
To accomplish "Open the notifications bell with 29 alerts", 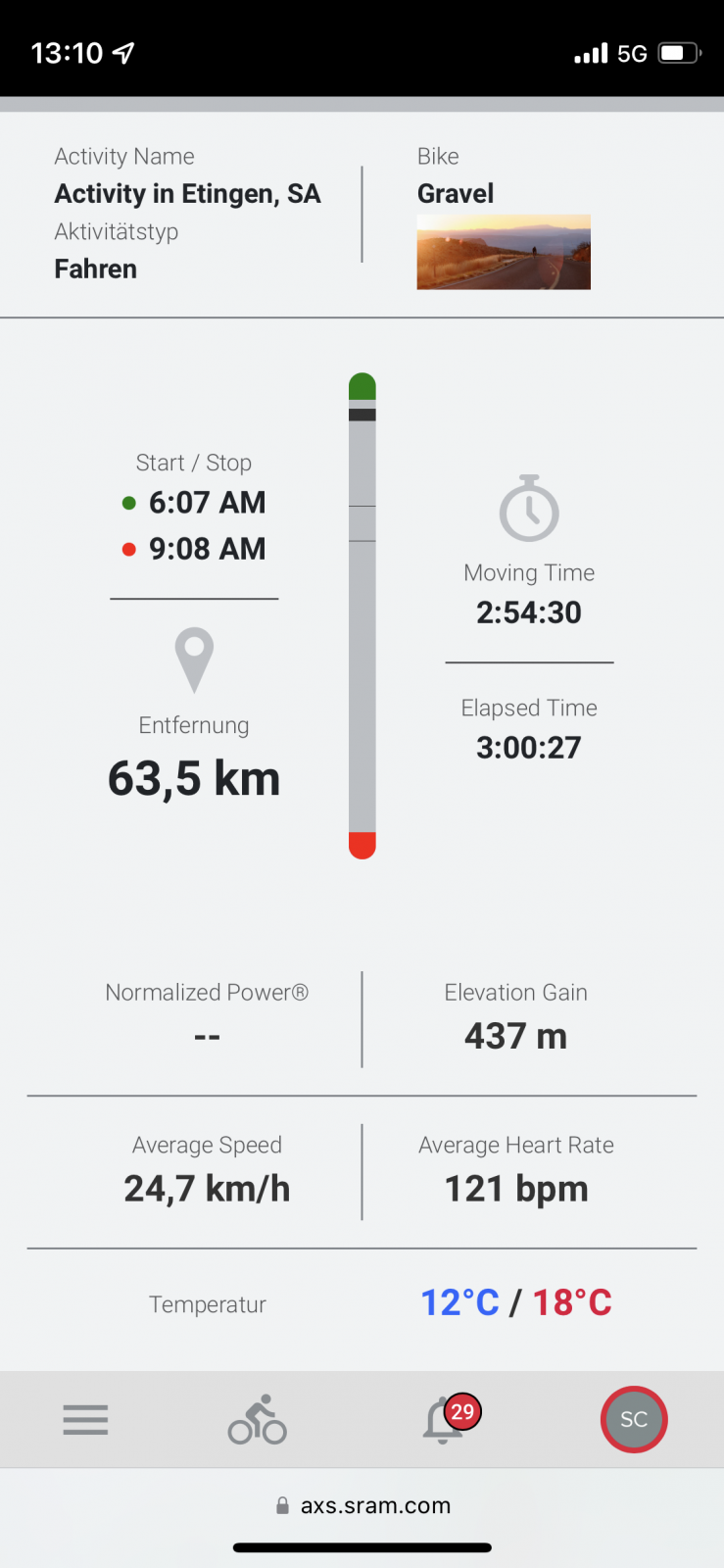I will [445, 1420].
